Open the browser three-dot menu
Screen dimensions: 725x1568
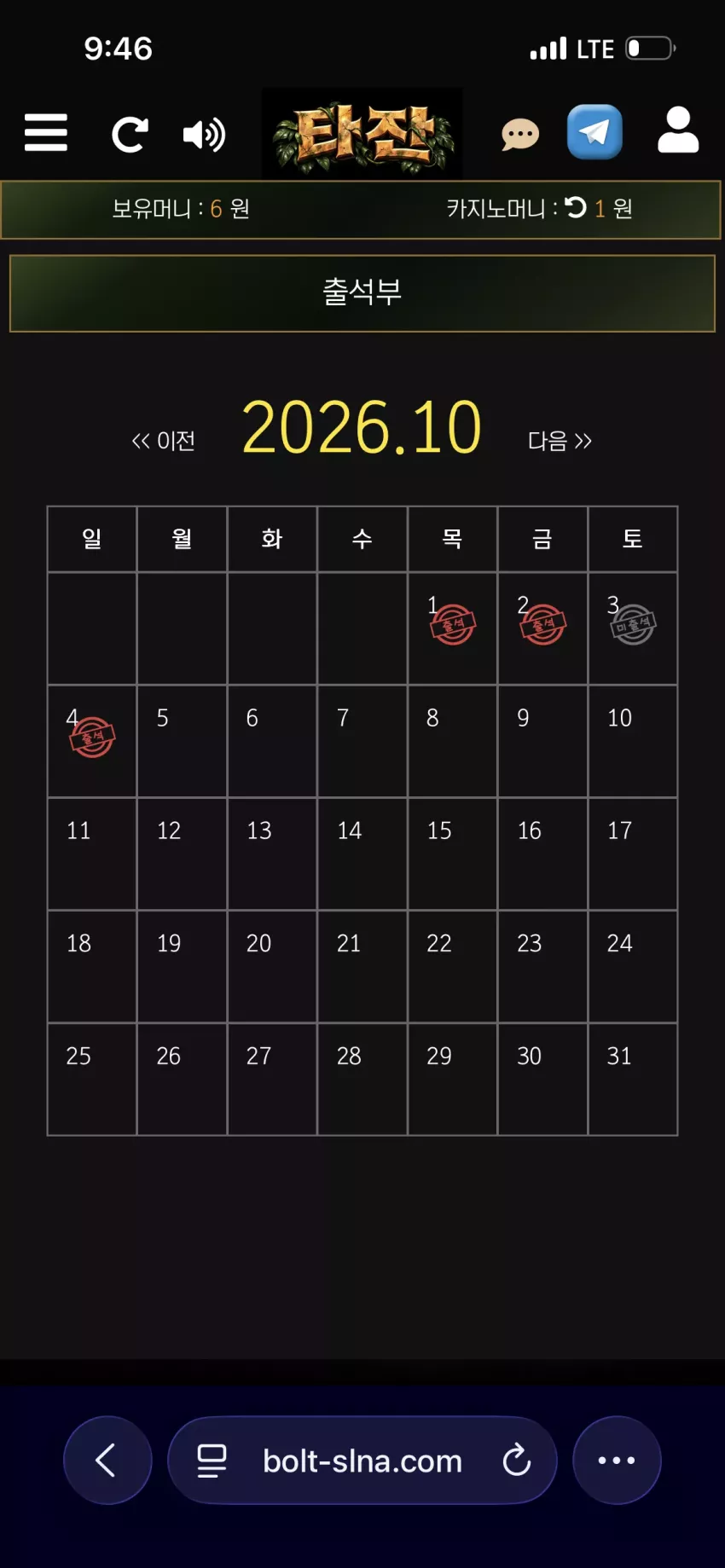617,1460
